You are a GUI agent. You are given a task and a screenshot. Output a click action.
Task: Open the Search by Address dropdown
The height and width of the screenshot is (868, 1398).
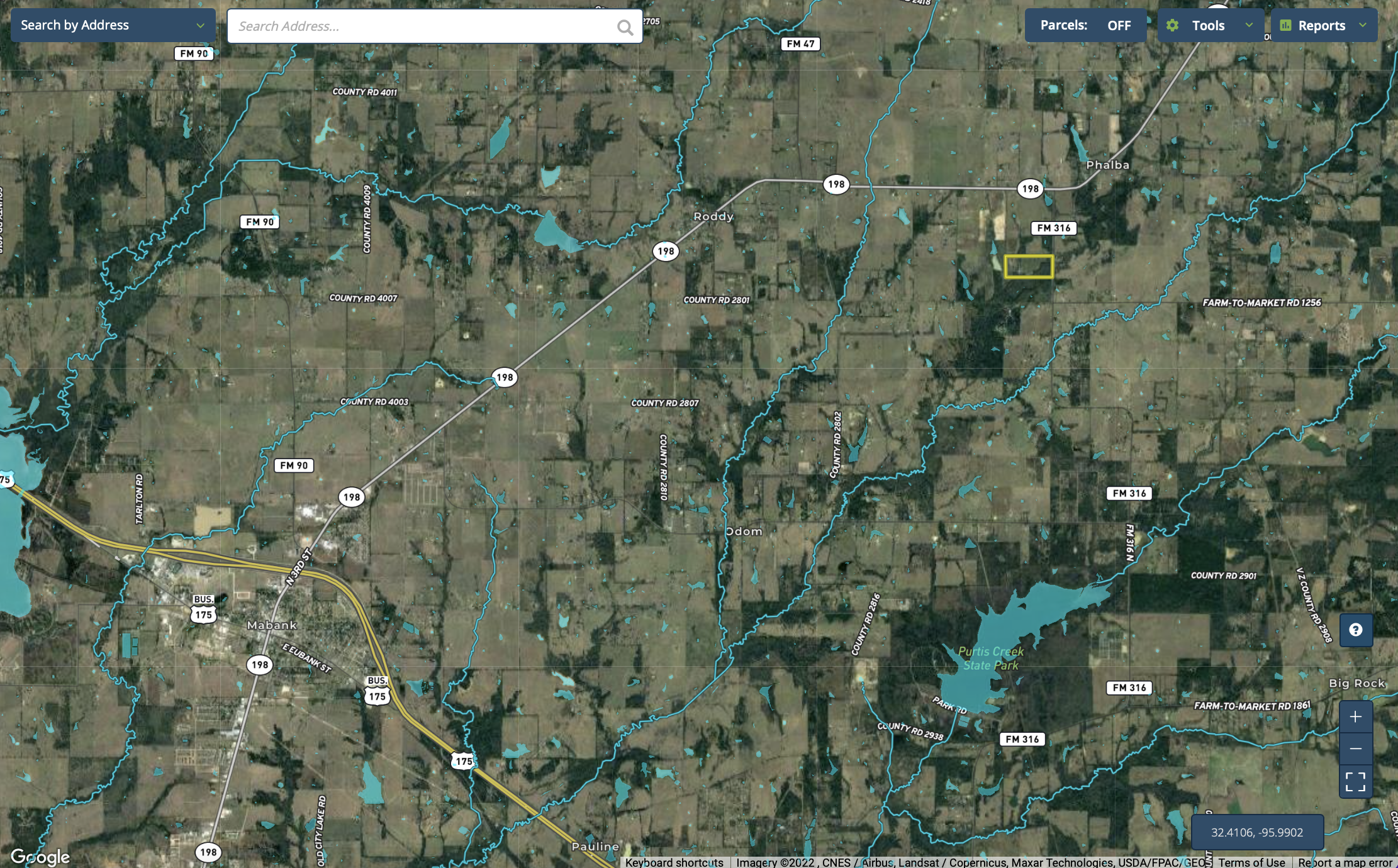coord(113,25)
